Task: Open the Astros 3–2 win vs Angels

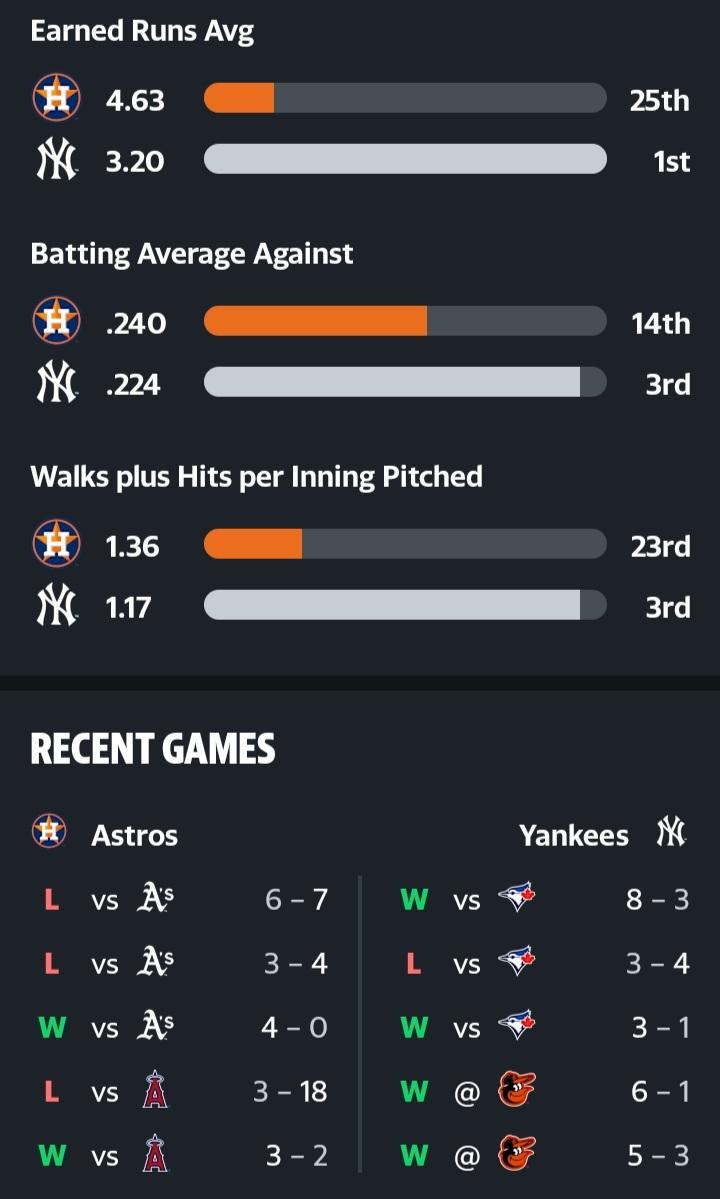Action: tap(180, 1155)
